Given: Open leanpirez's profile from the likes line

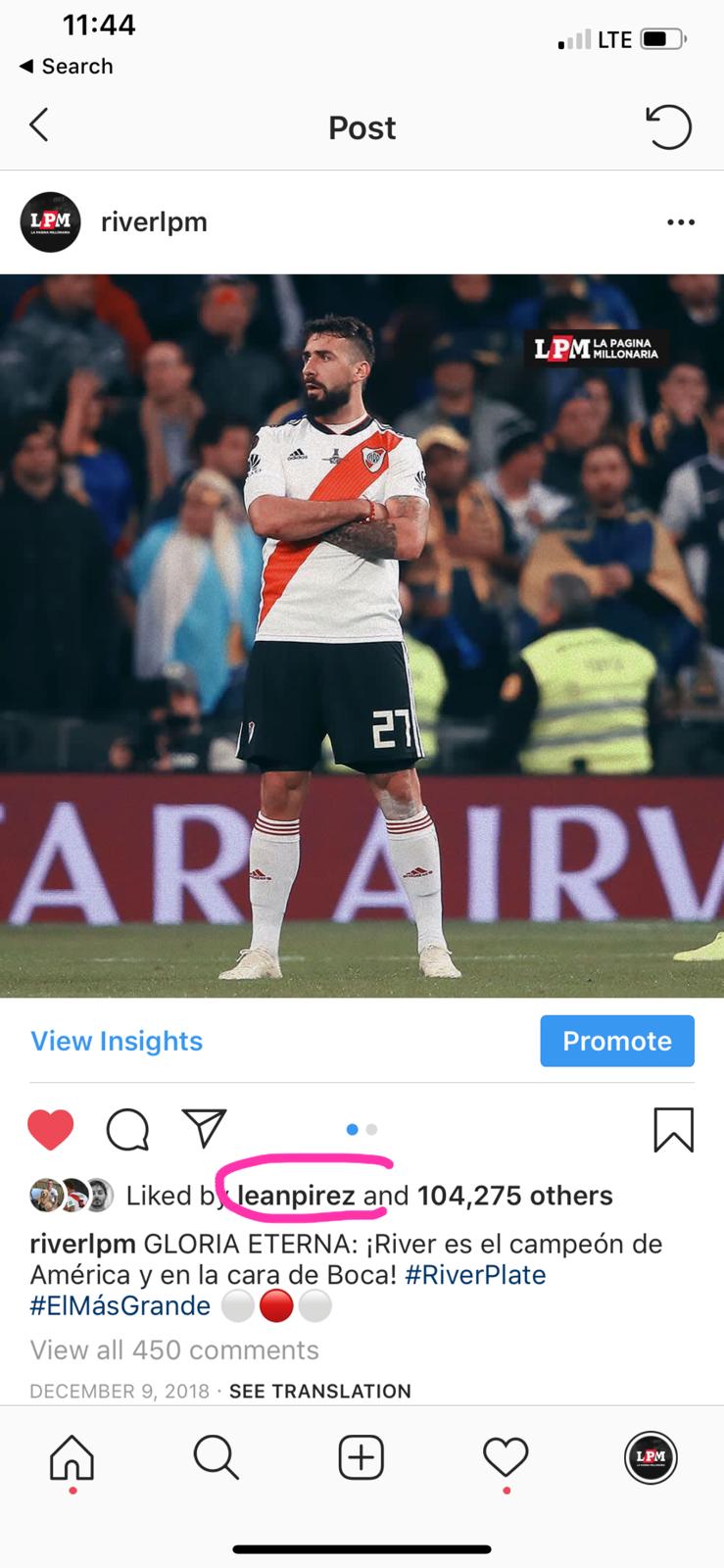Looking at the screenshot, I should pos(296,1196).
